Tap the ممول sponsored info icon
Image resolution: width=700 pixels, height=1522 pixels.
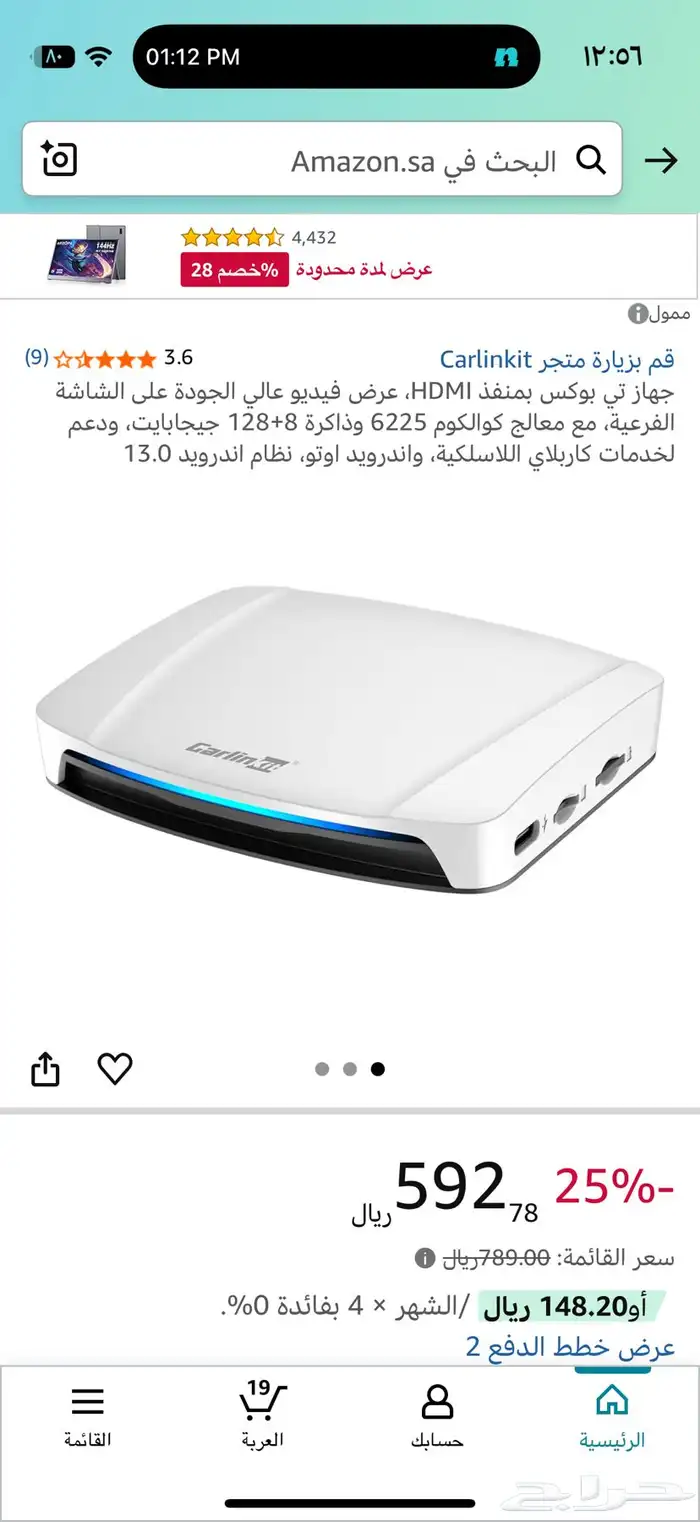coord(637,315)
